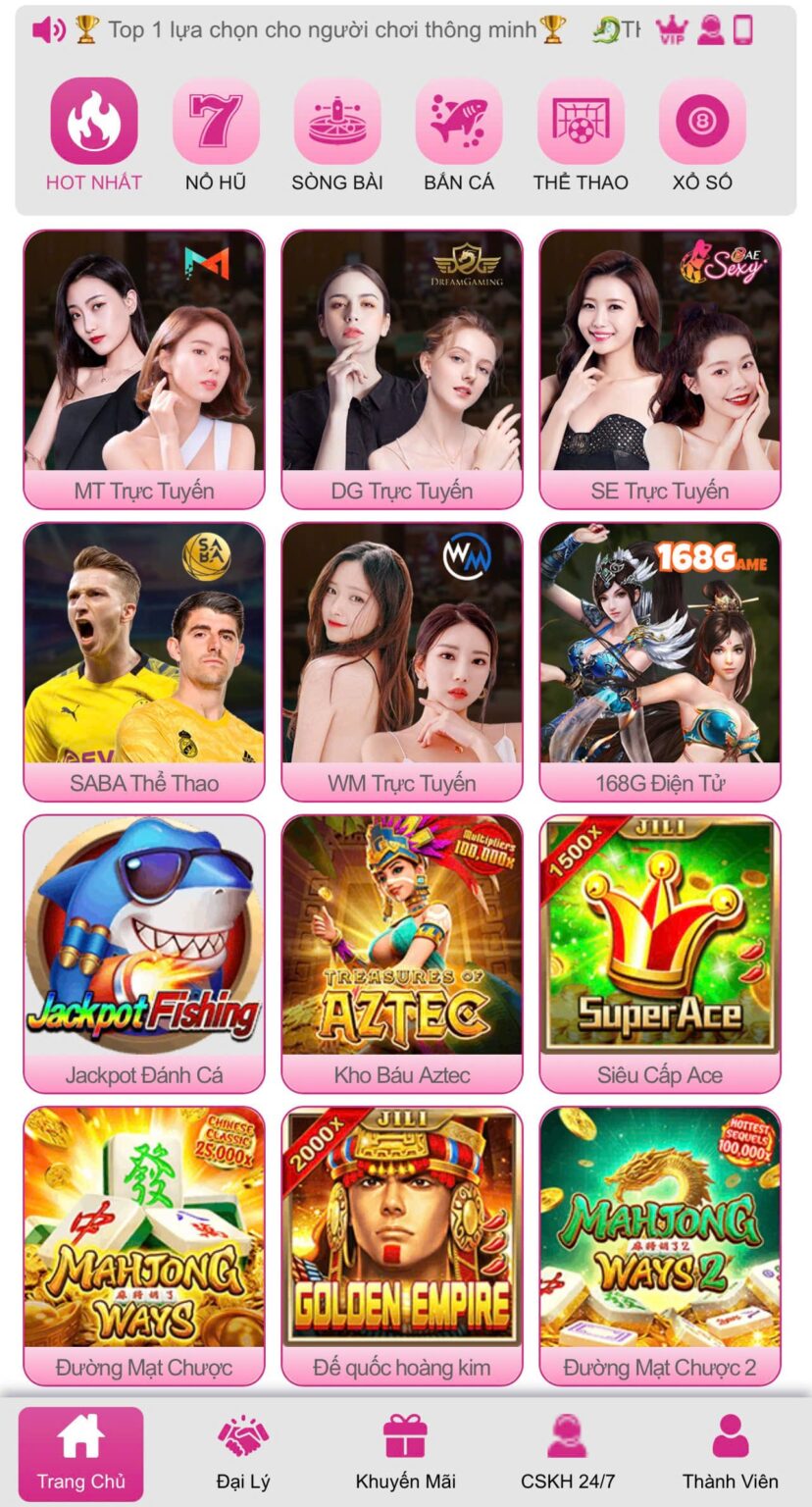This screenshot has width=812, height=1507.
Task: Play Jackpot Đánh Cá game
Action: pos(144,953)
